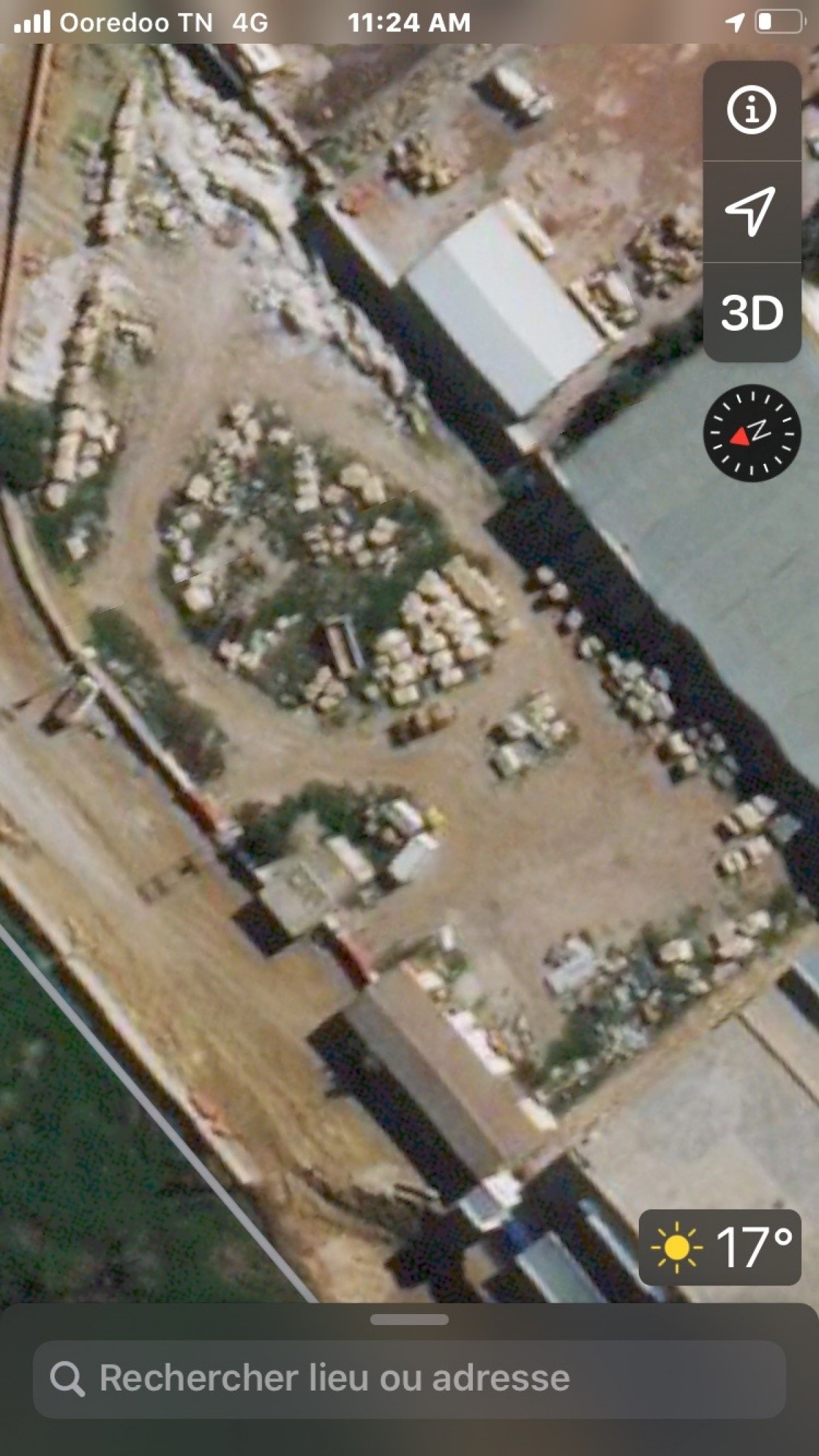The width and height of the screenshot is (819, 1456).
Task: Center map on current location
Action: [x=751, y=212]
